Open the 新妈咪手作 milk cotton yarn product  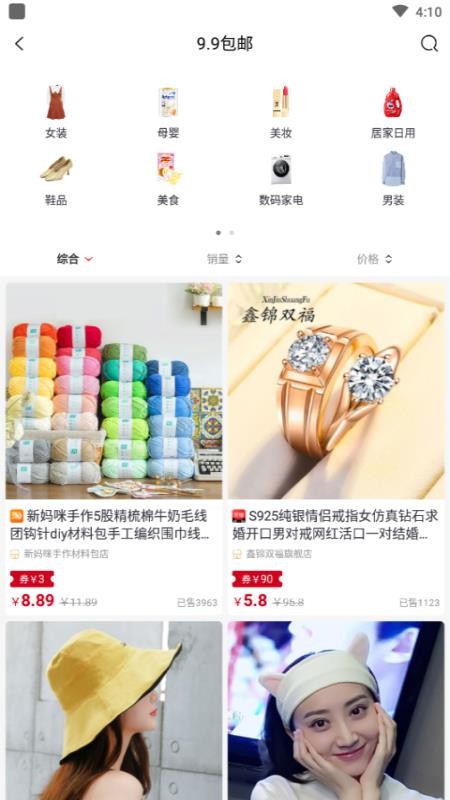coord(114,448)
